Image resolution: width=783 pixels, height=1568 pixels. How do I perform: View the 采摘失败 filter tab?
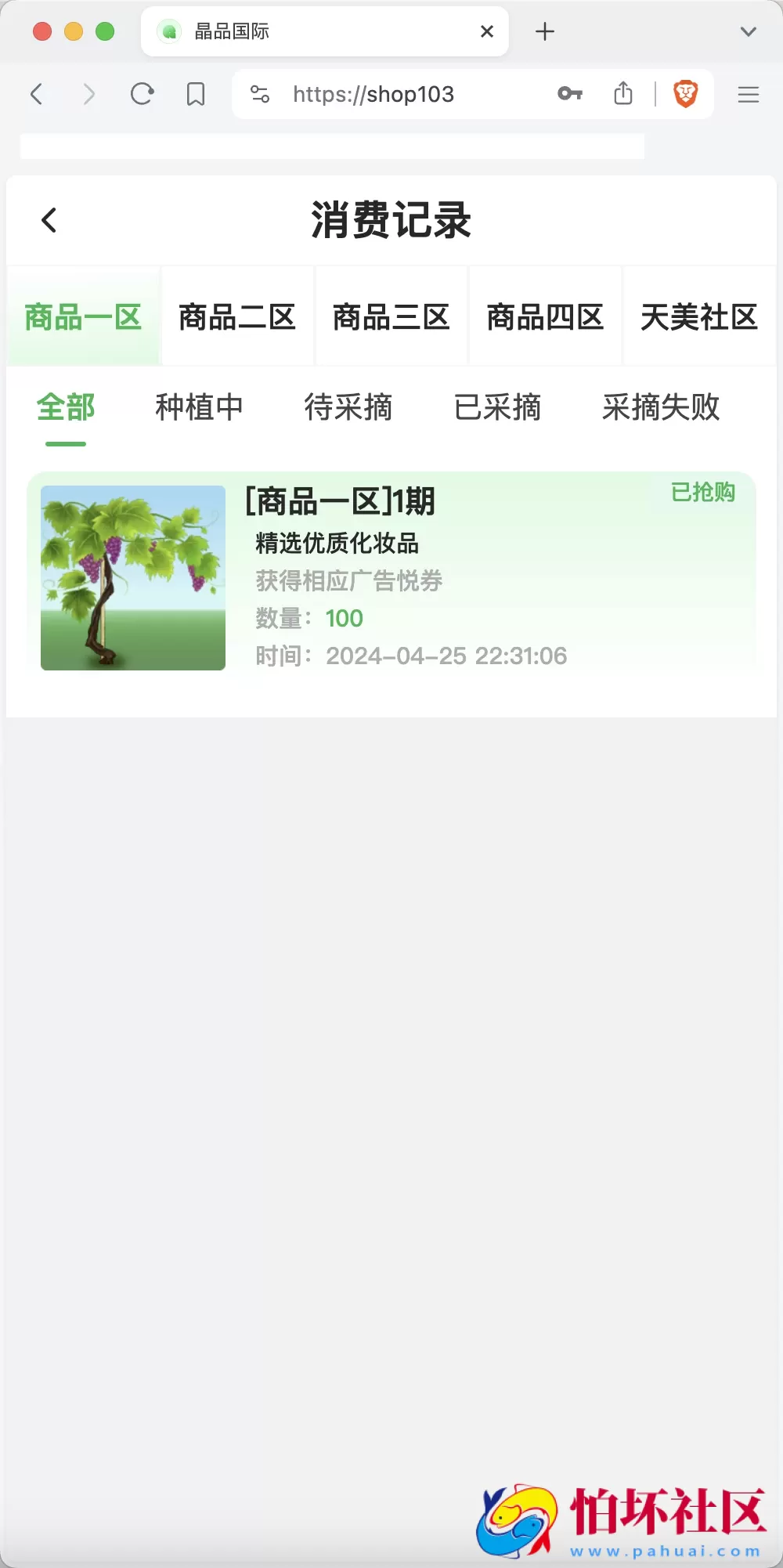coord(661,408)
